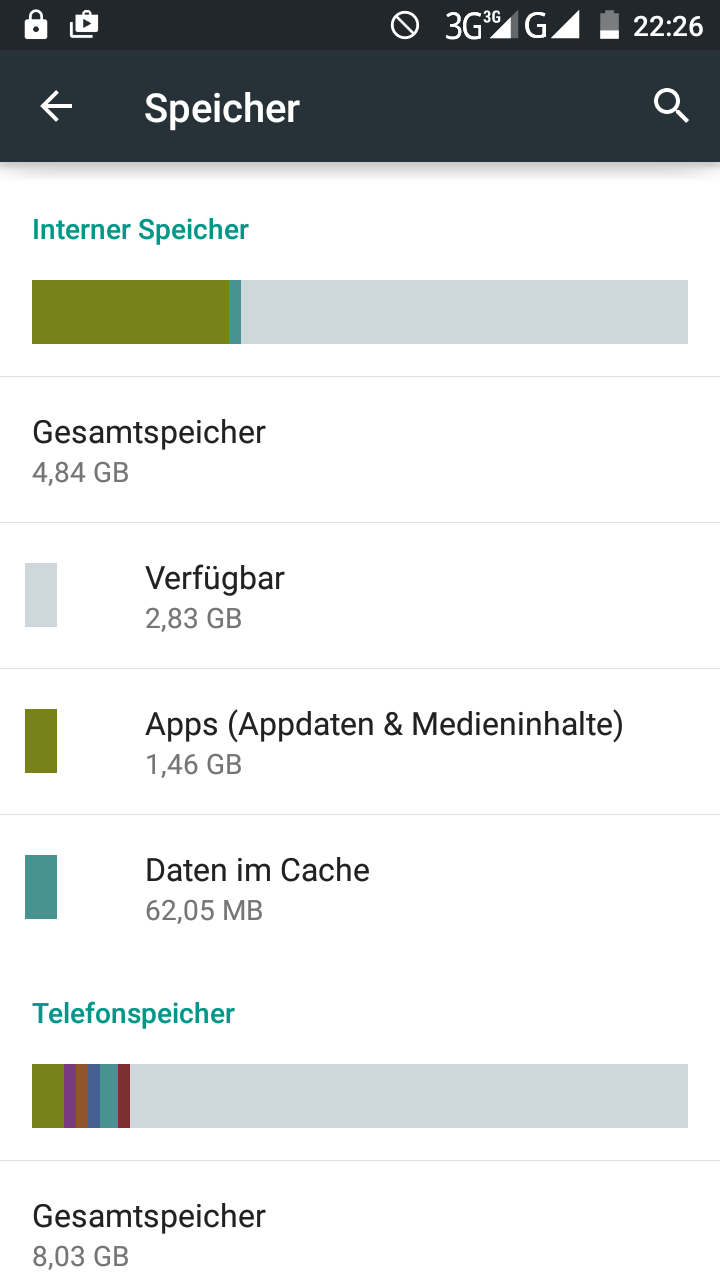Open Apps (Appdaten & Medieninhalte)
720x1280 pixels.
[360, 742]
